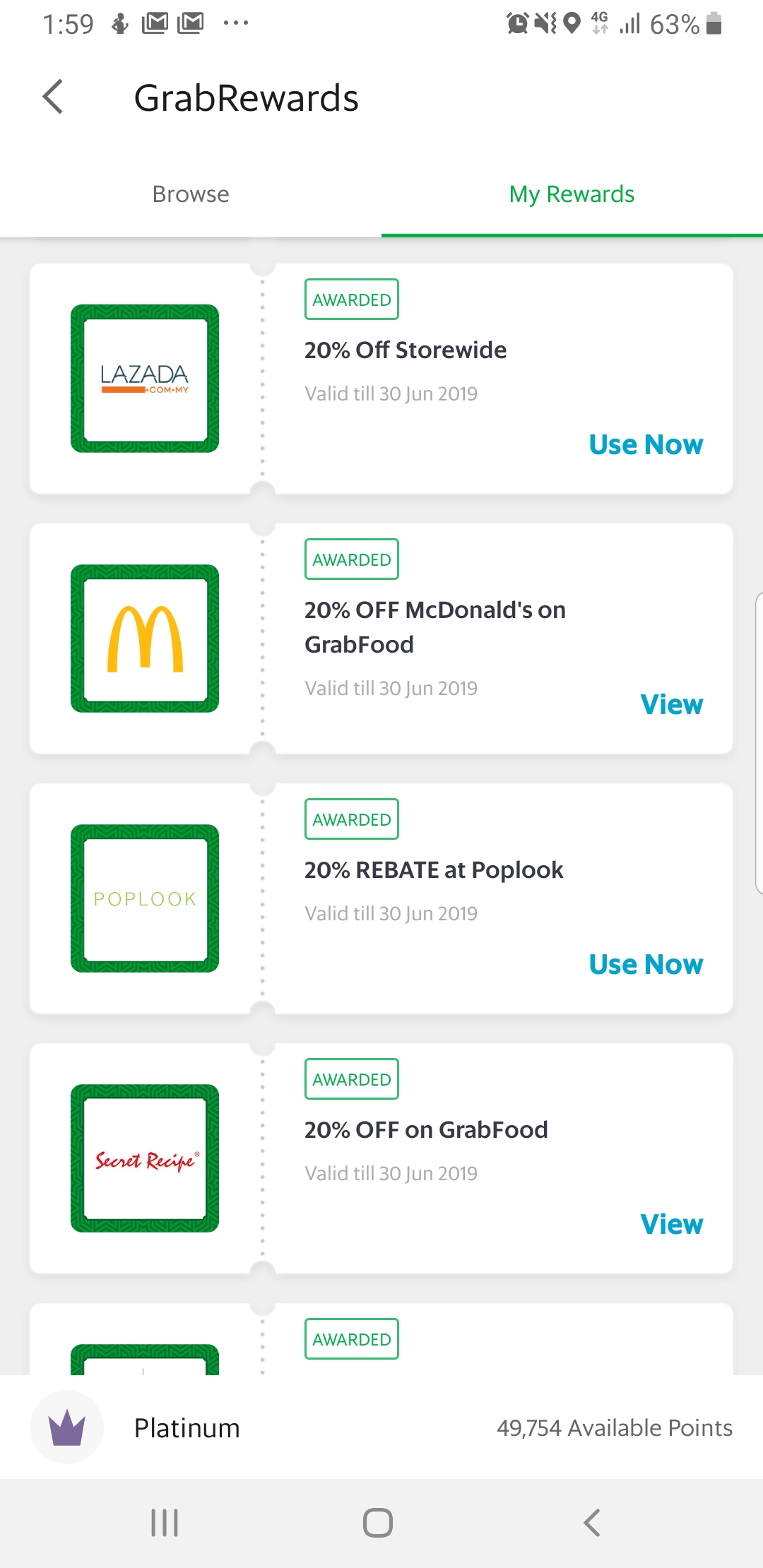Open the Platinum membership points bar
The width and height of the screenshot is (763, 1568).
coord(381,1427)
